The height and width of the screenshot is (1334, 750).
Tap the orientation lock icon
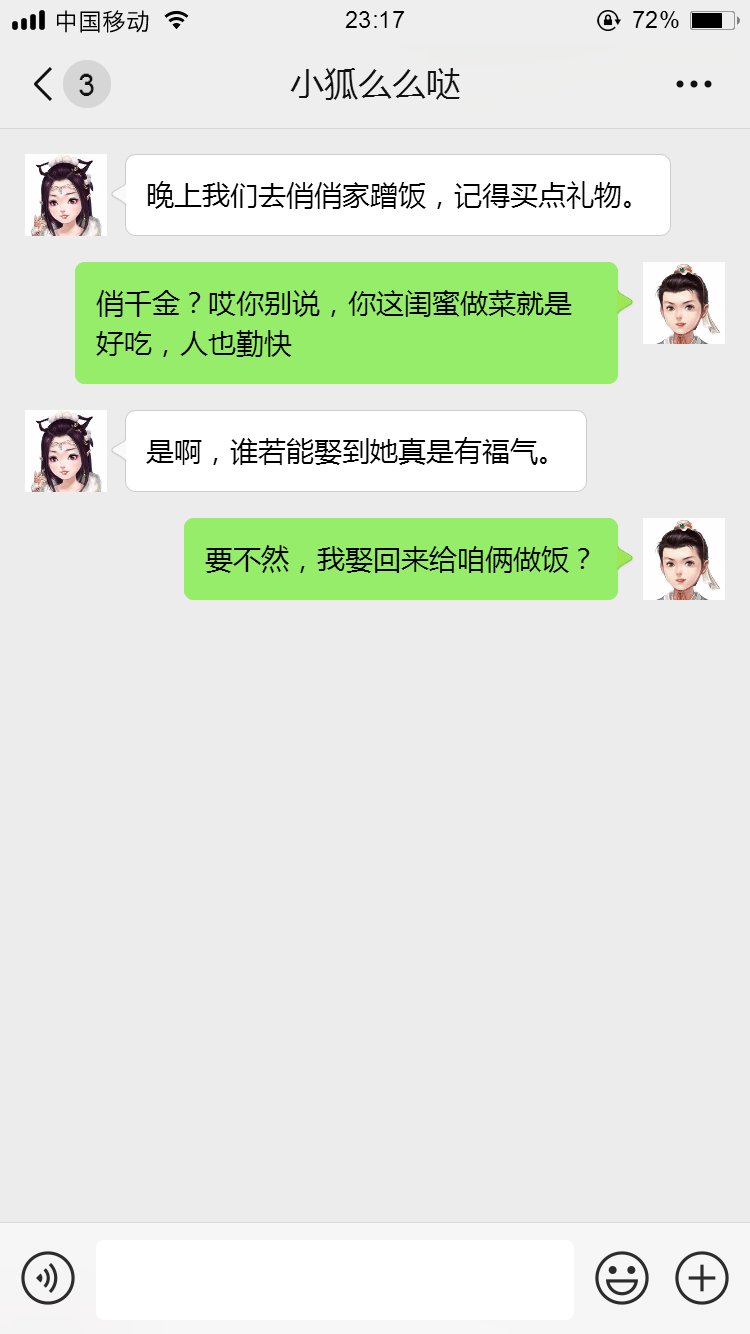608,18
